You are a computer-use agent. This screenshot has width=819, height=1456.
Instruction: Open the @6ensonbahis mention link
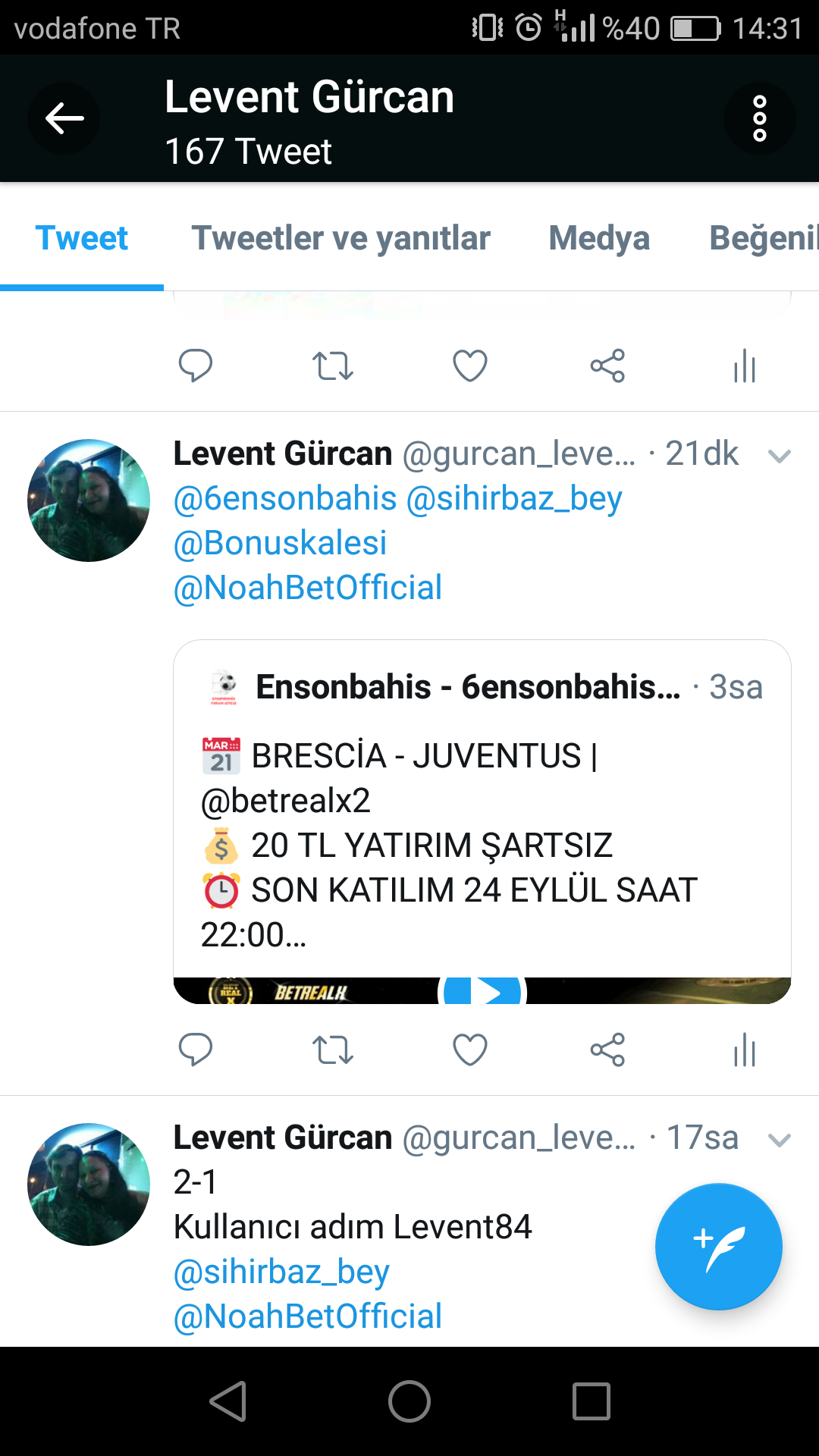click(285, 499)
